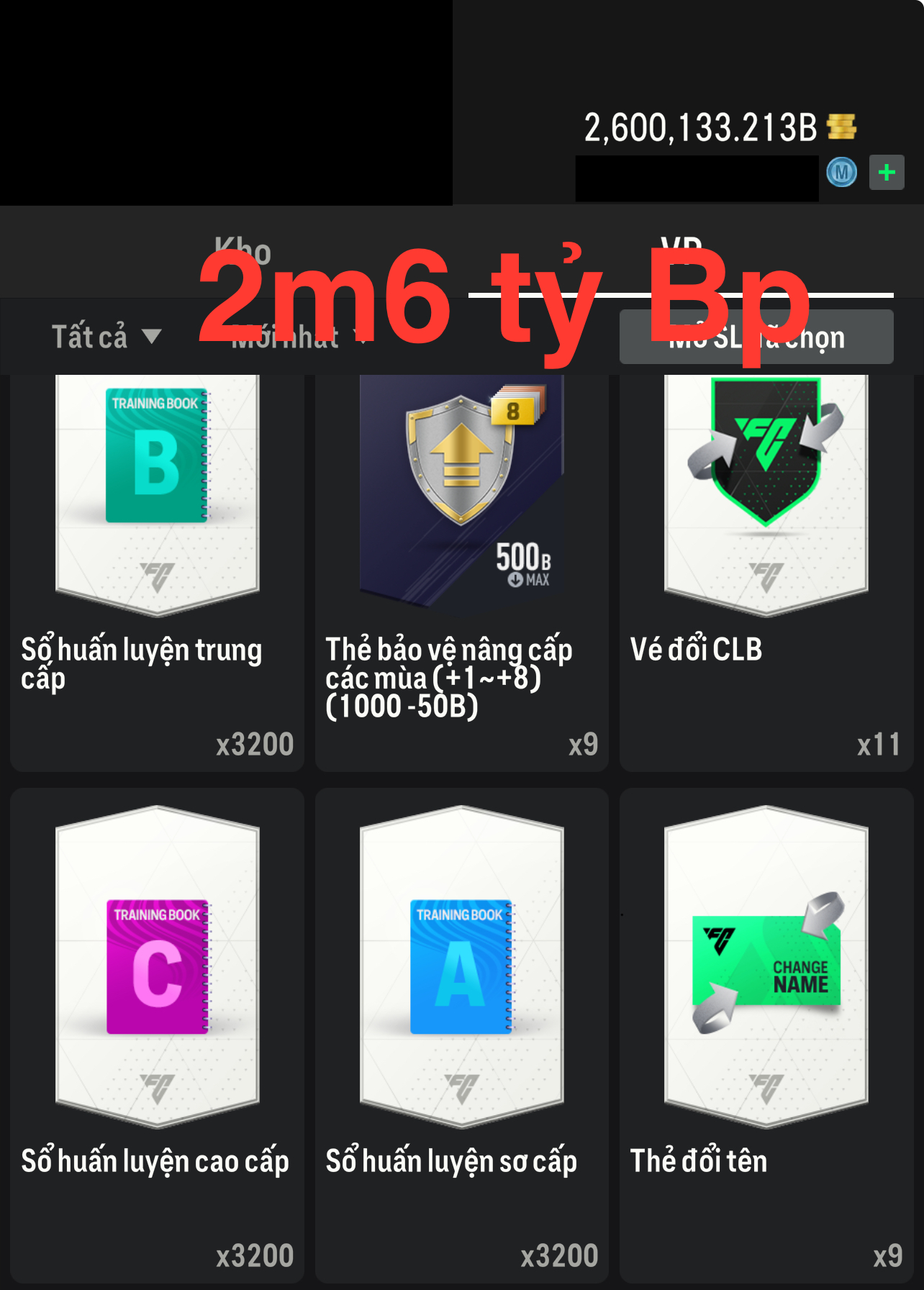Open the Thẻ đổi tên item
This screenshot has height=1290, width=924.
click(x=766, y=1035)
